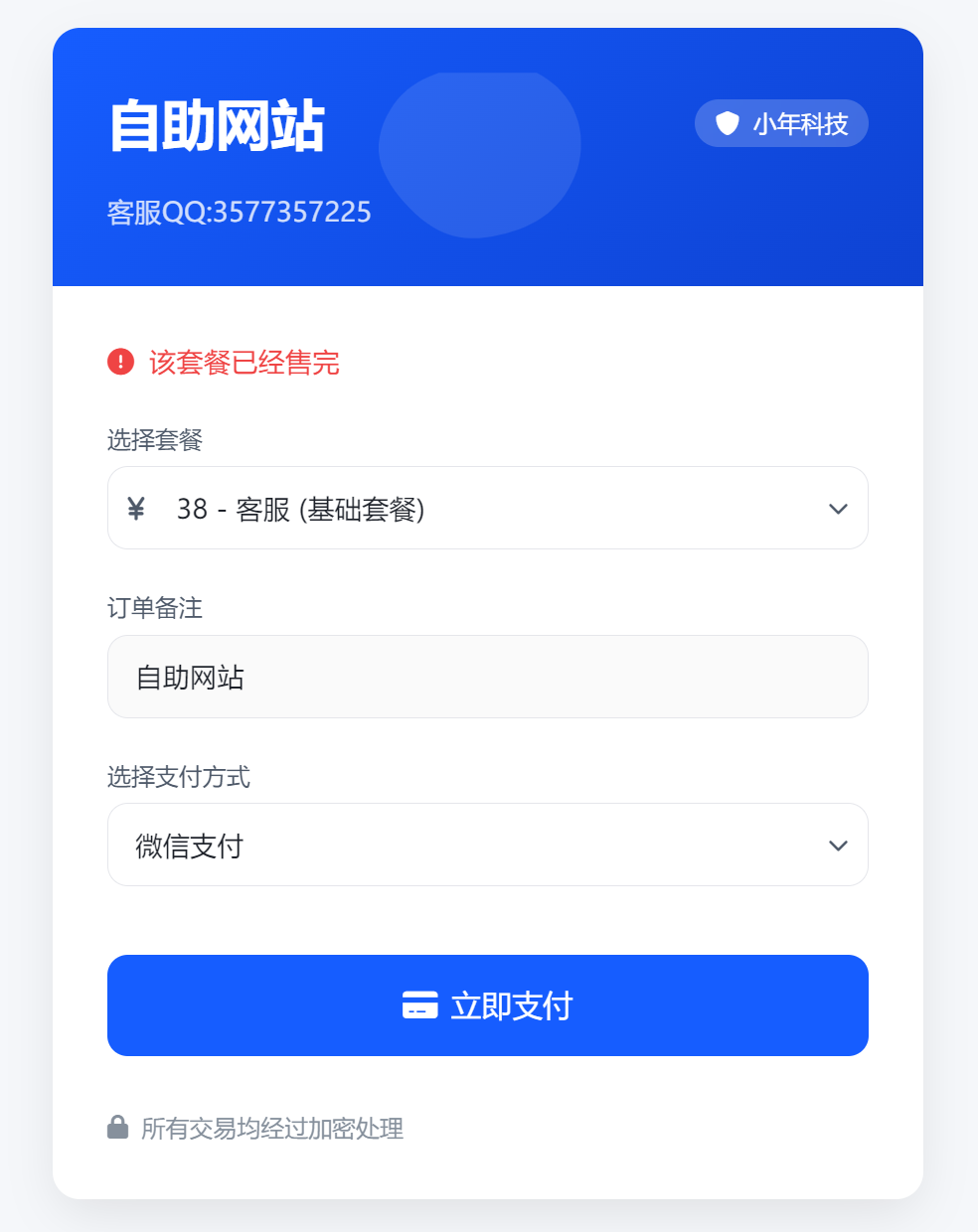The width and height of the screenshot is (978, 1232).
Task: Open the 选择套餐 package dropdown
Action: pos(488,508)
